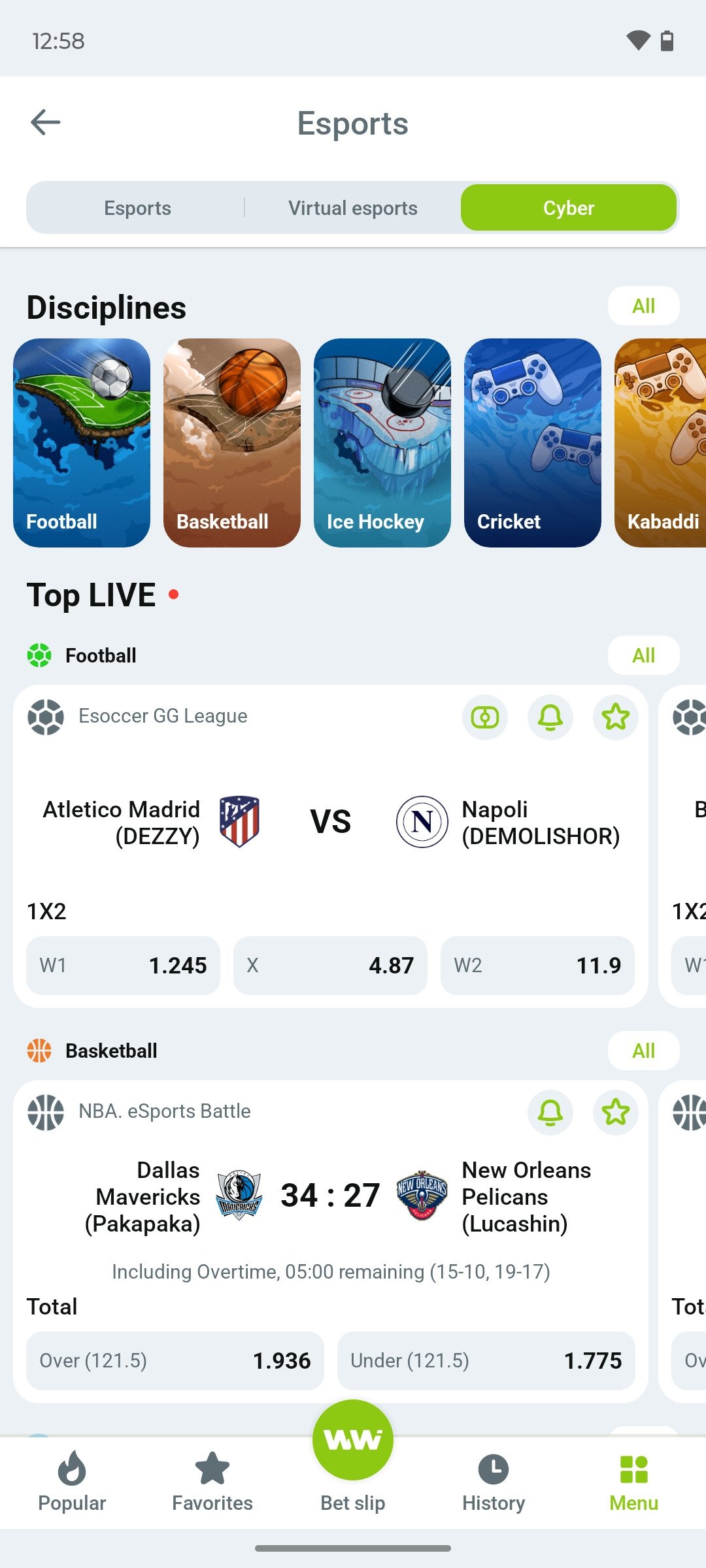Switch to the Esports tab

click(x=137, y=208)
